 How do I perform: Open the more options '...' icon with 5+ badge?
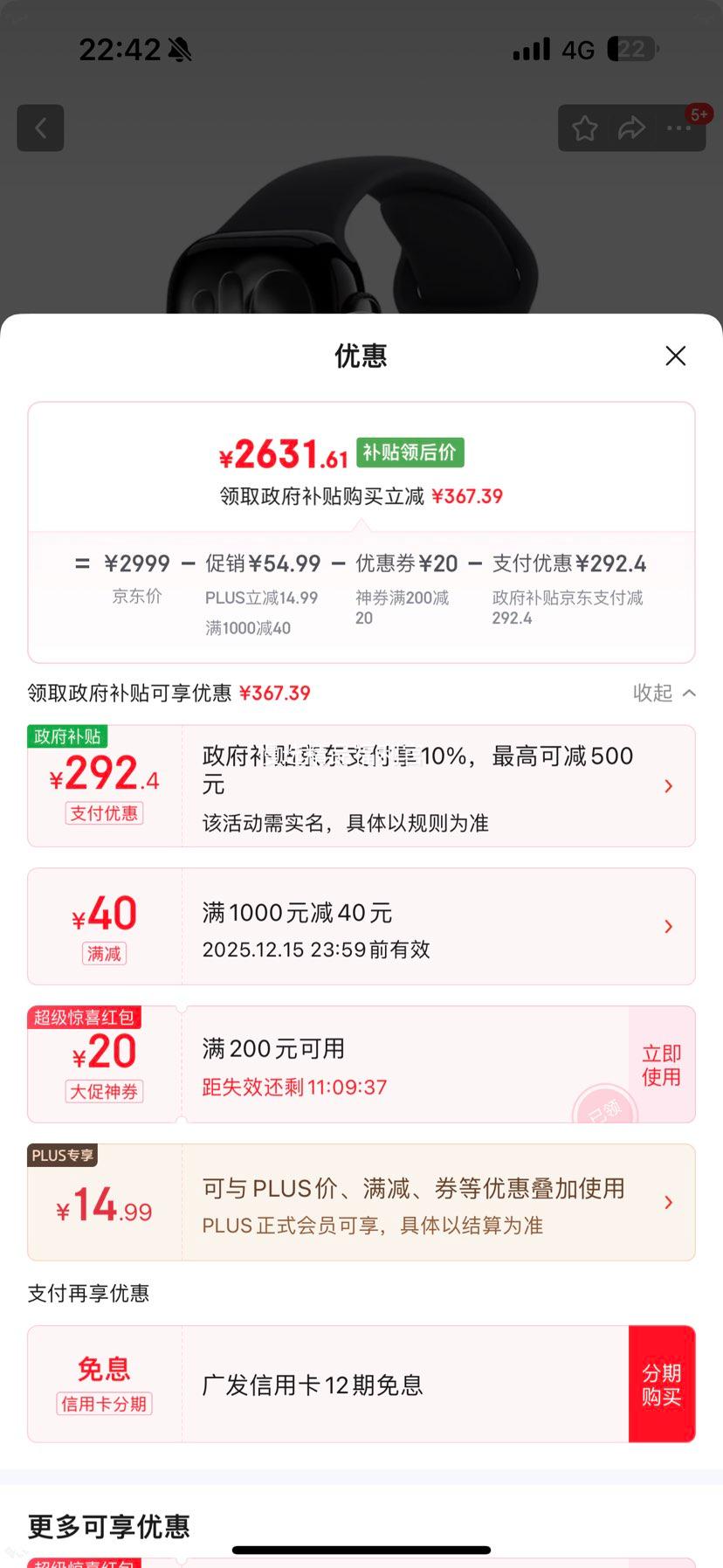tap(678, 128)
